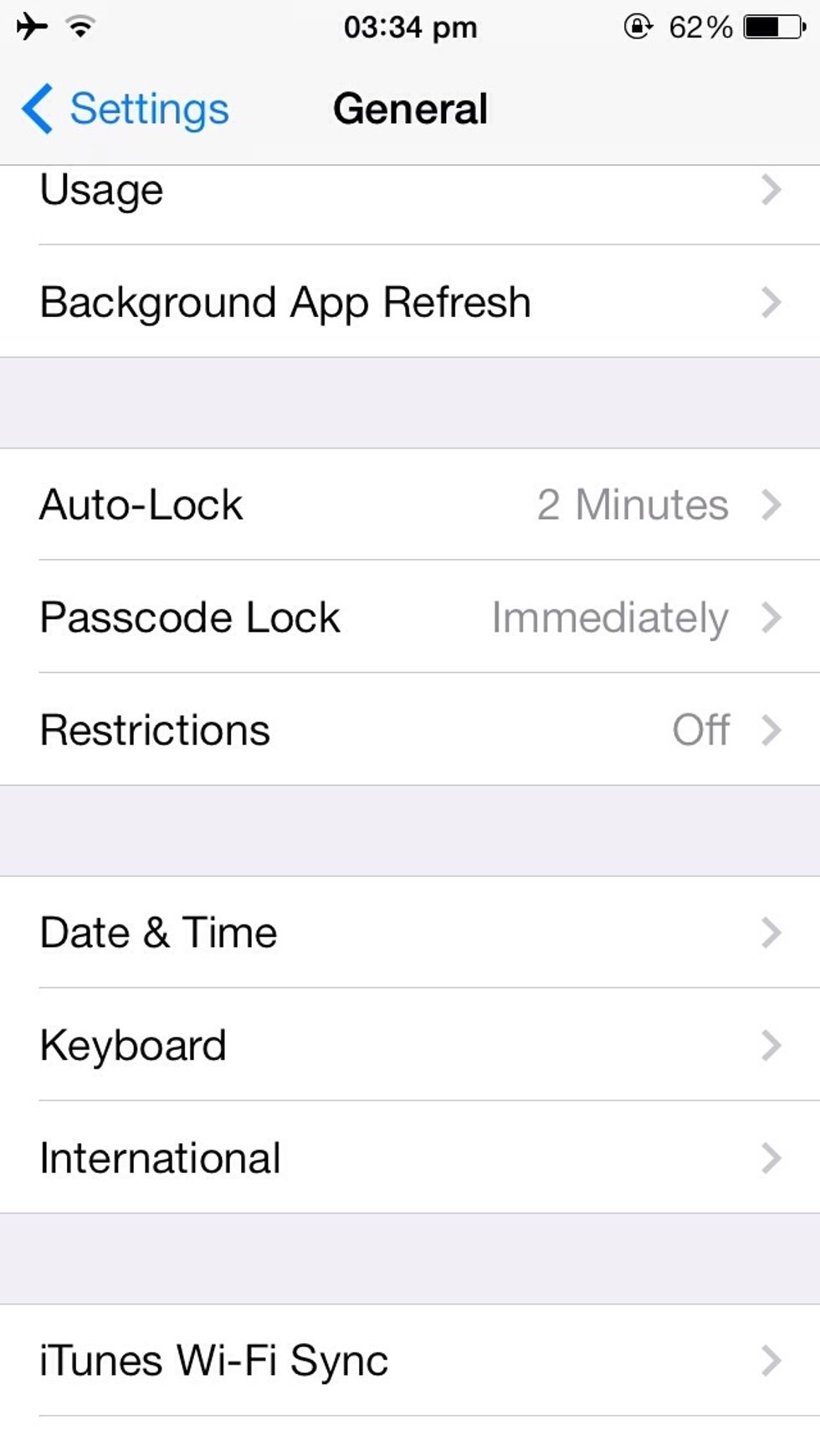Open Date & Time settings

(410, 932)
